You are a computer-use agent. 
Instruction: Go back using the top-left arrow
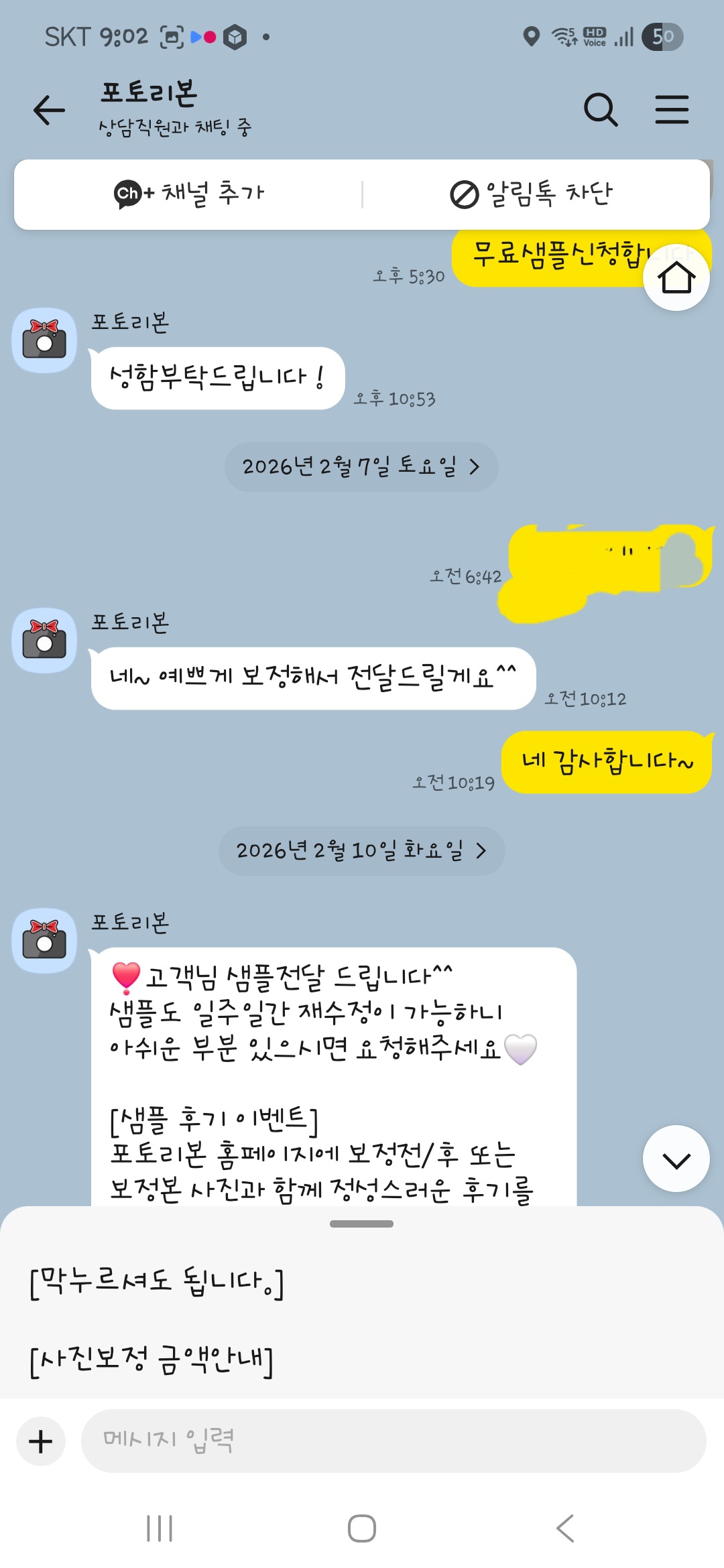[49, 110]
